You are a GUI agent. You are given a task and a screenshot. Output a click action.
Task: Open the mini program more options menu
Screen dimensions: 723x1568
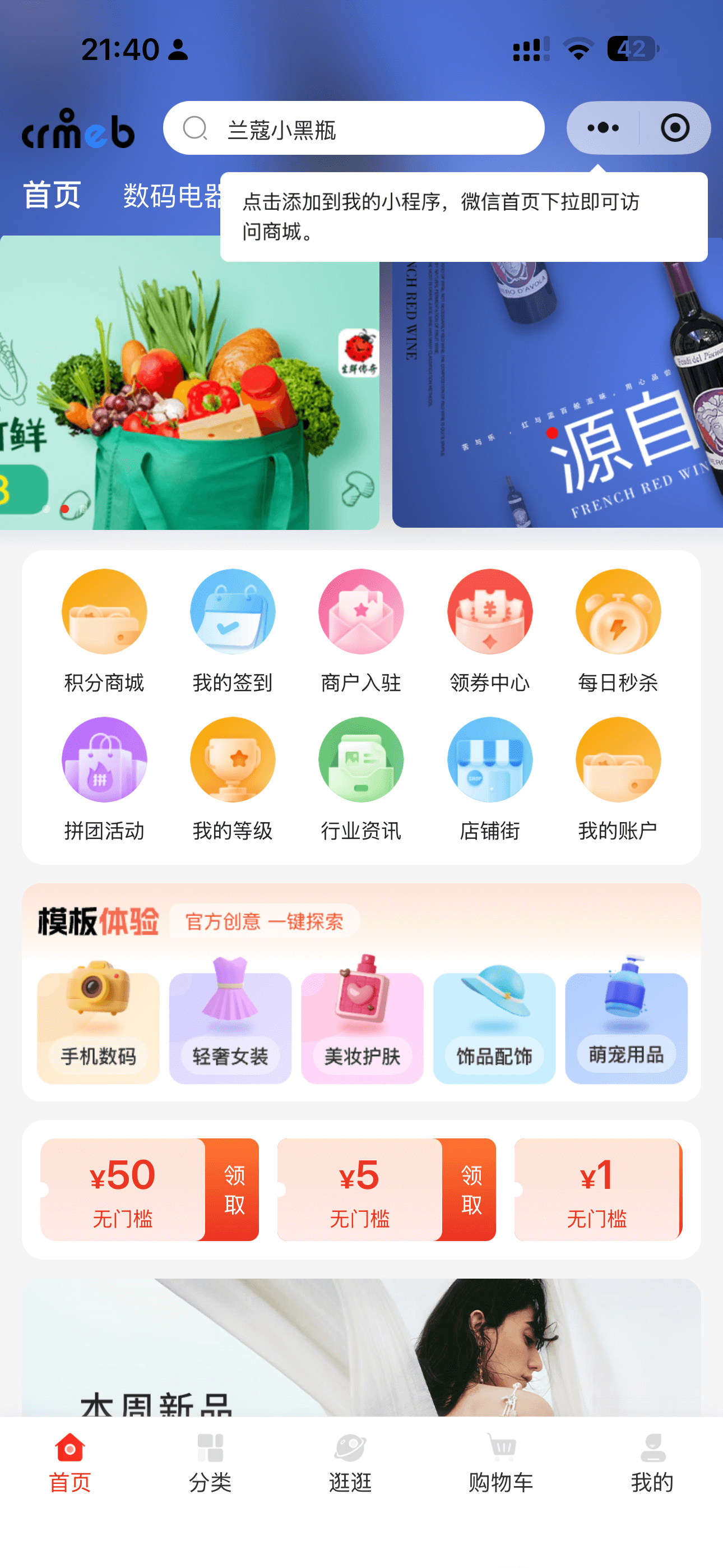point(602,128)
